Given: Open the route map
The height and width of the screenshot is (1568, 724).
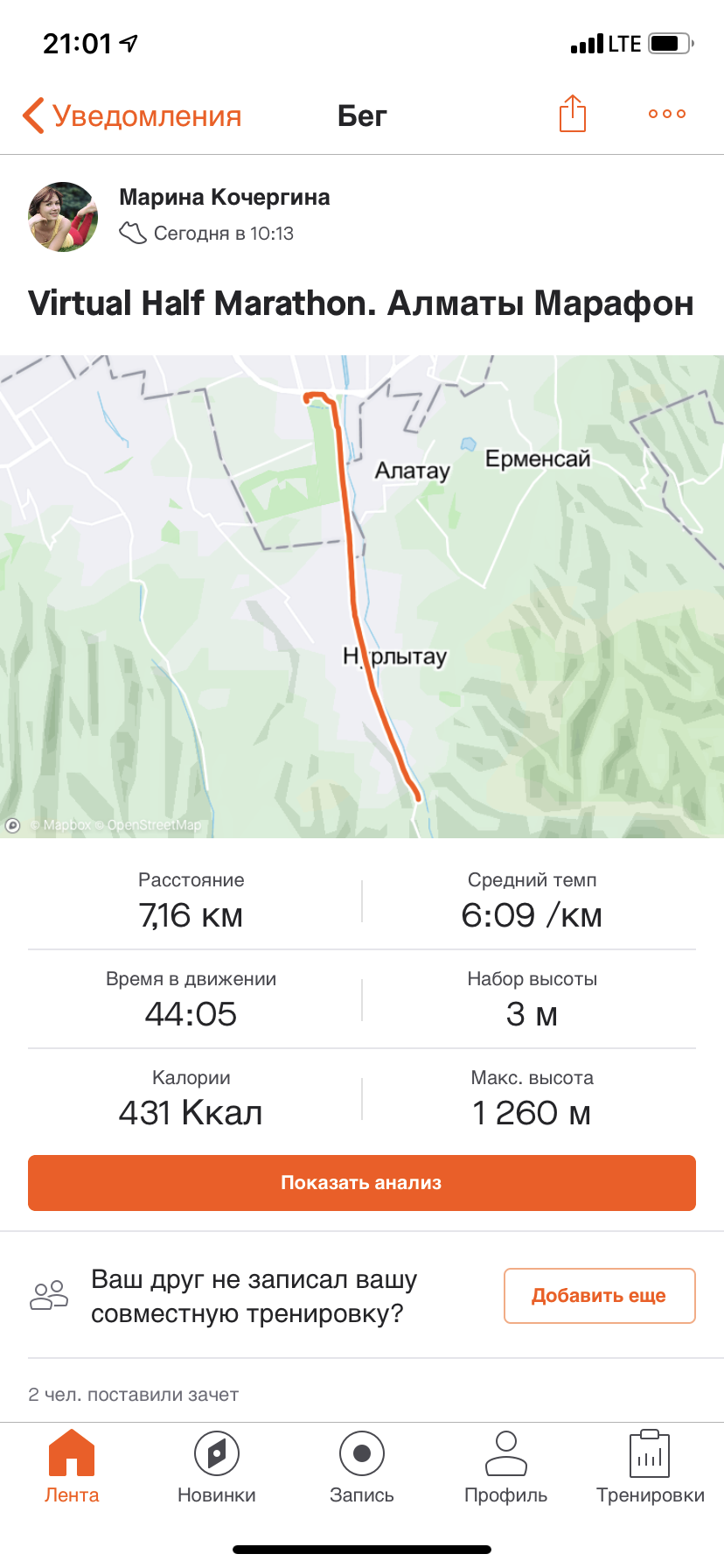Looking at the screenshot, I should (362, 596).
